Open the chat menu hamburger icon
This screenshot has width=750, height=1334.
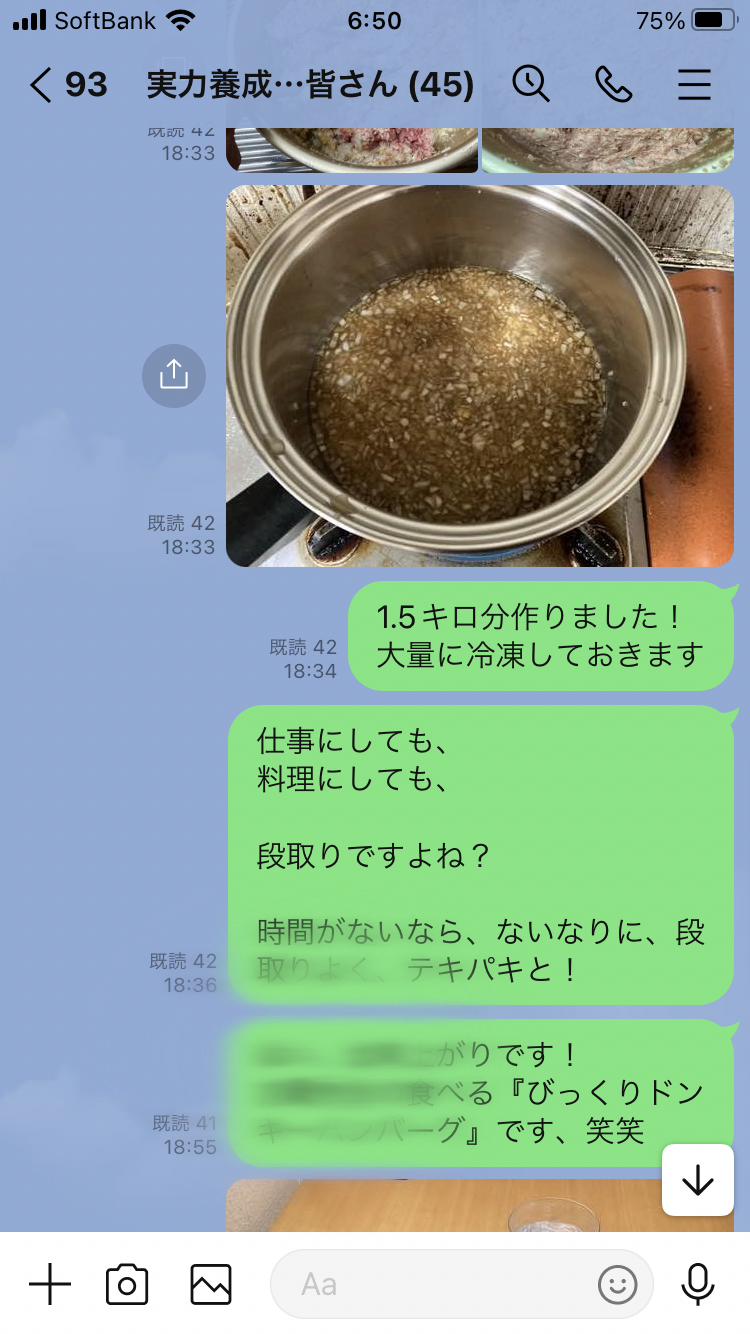click(x=694, y=85)
